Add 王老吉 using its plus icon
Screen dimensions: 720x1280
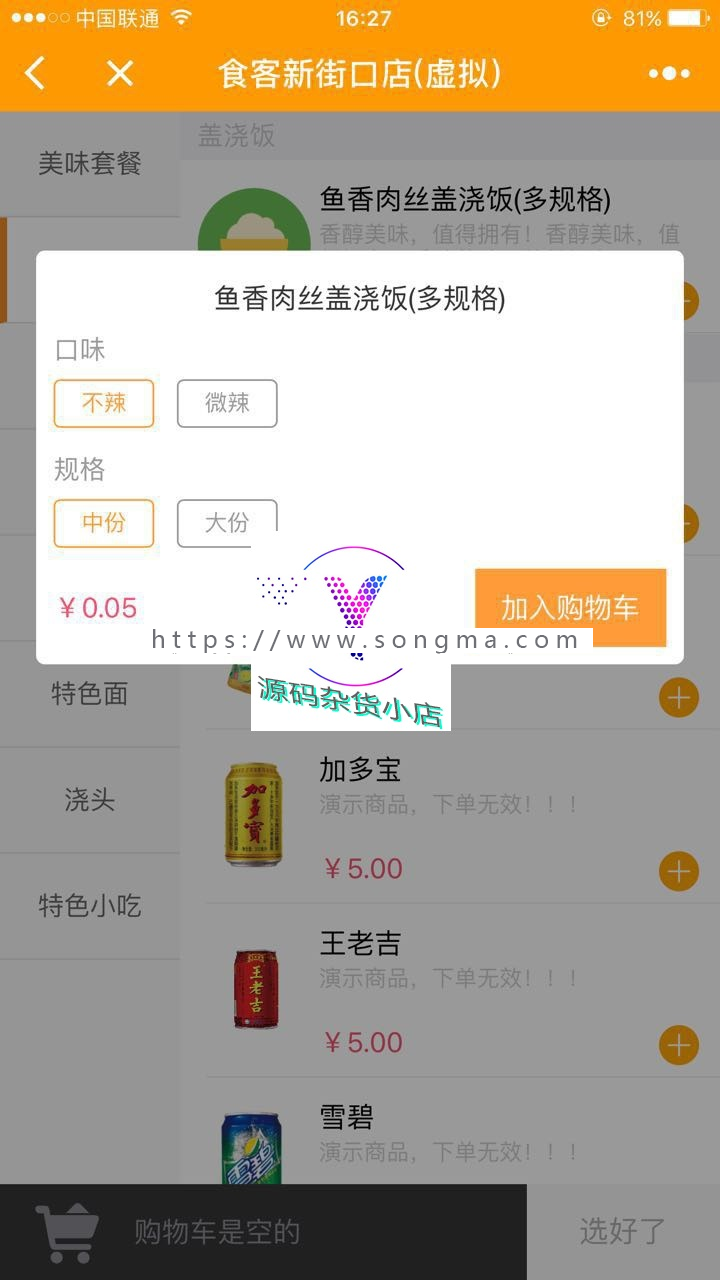678,1044
